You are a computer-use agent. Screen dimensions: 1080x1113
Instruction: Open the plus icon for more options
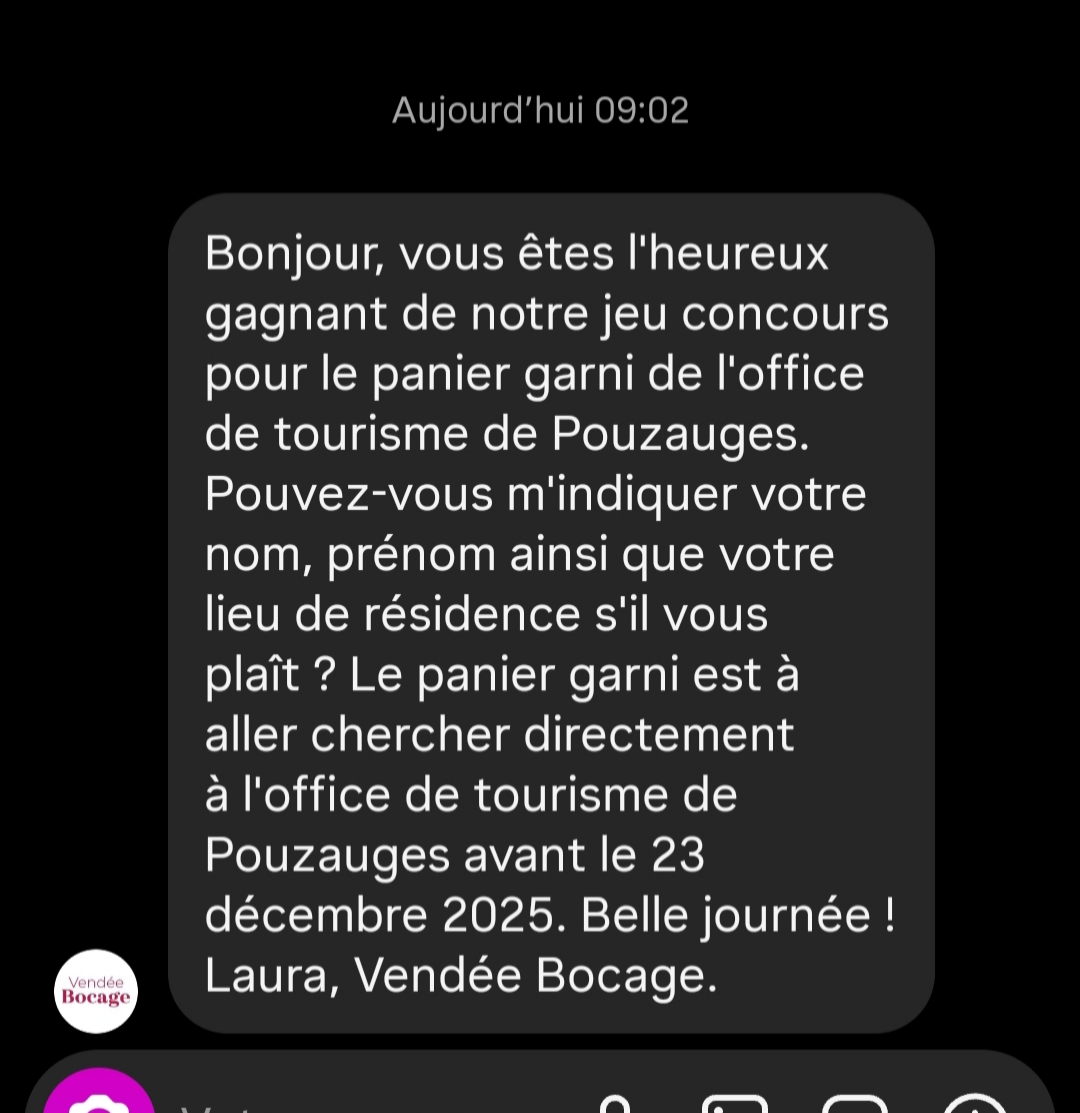[x=975, y=1105]
